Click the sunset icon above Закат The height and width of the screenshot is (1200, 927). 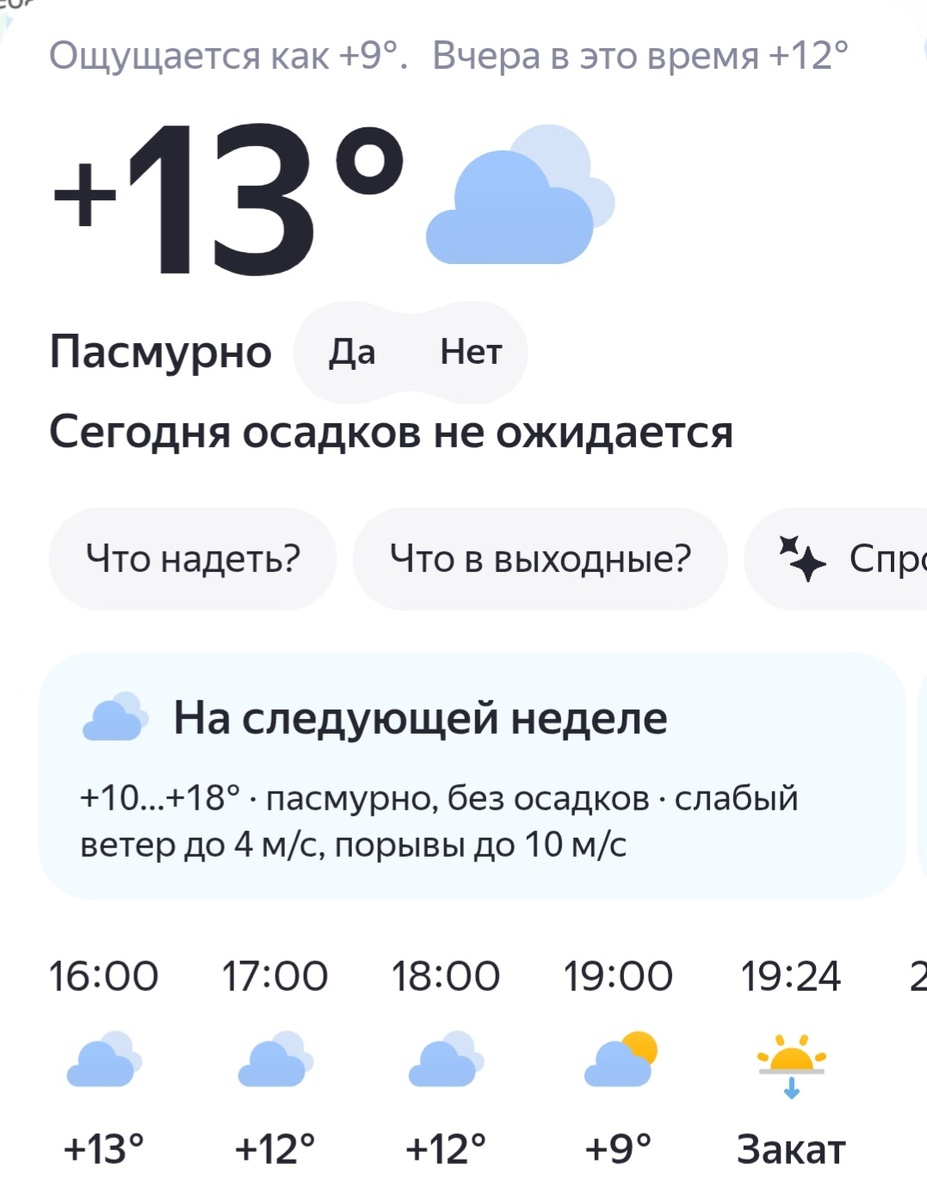[x=790, y=1062]
